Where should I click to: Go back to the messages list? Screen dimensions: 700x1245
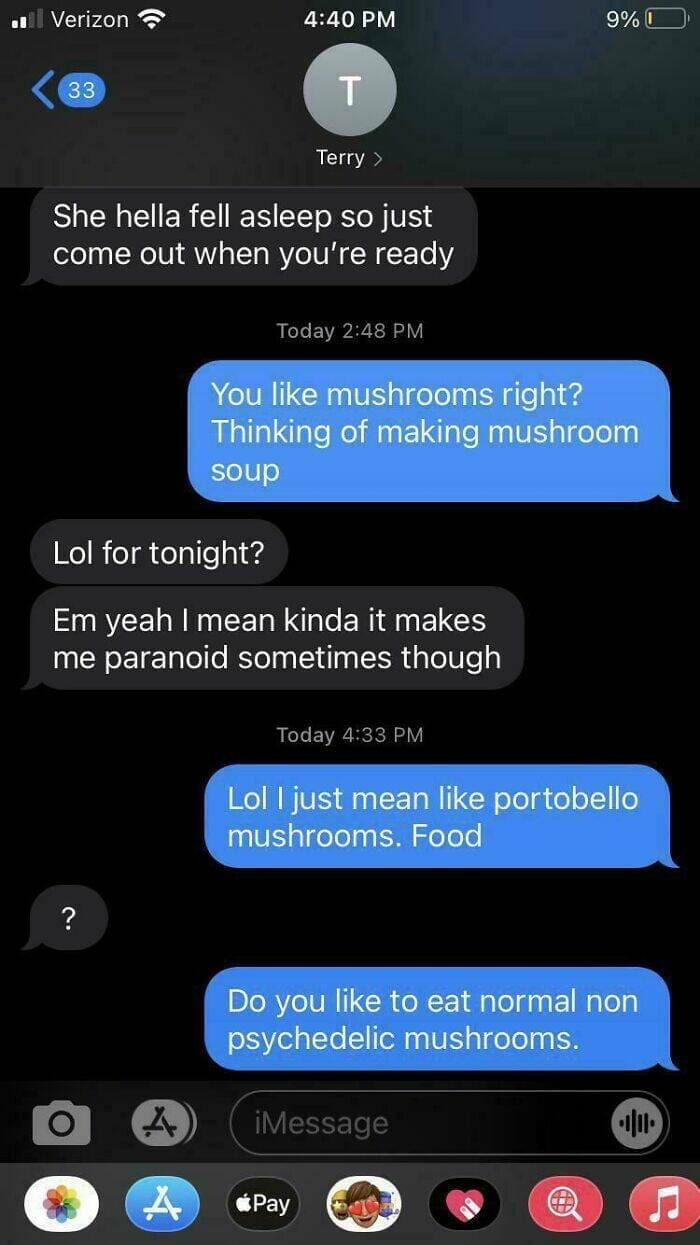(65, 90)
